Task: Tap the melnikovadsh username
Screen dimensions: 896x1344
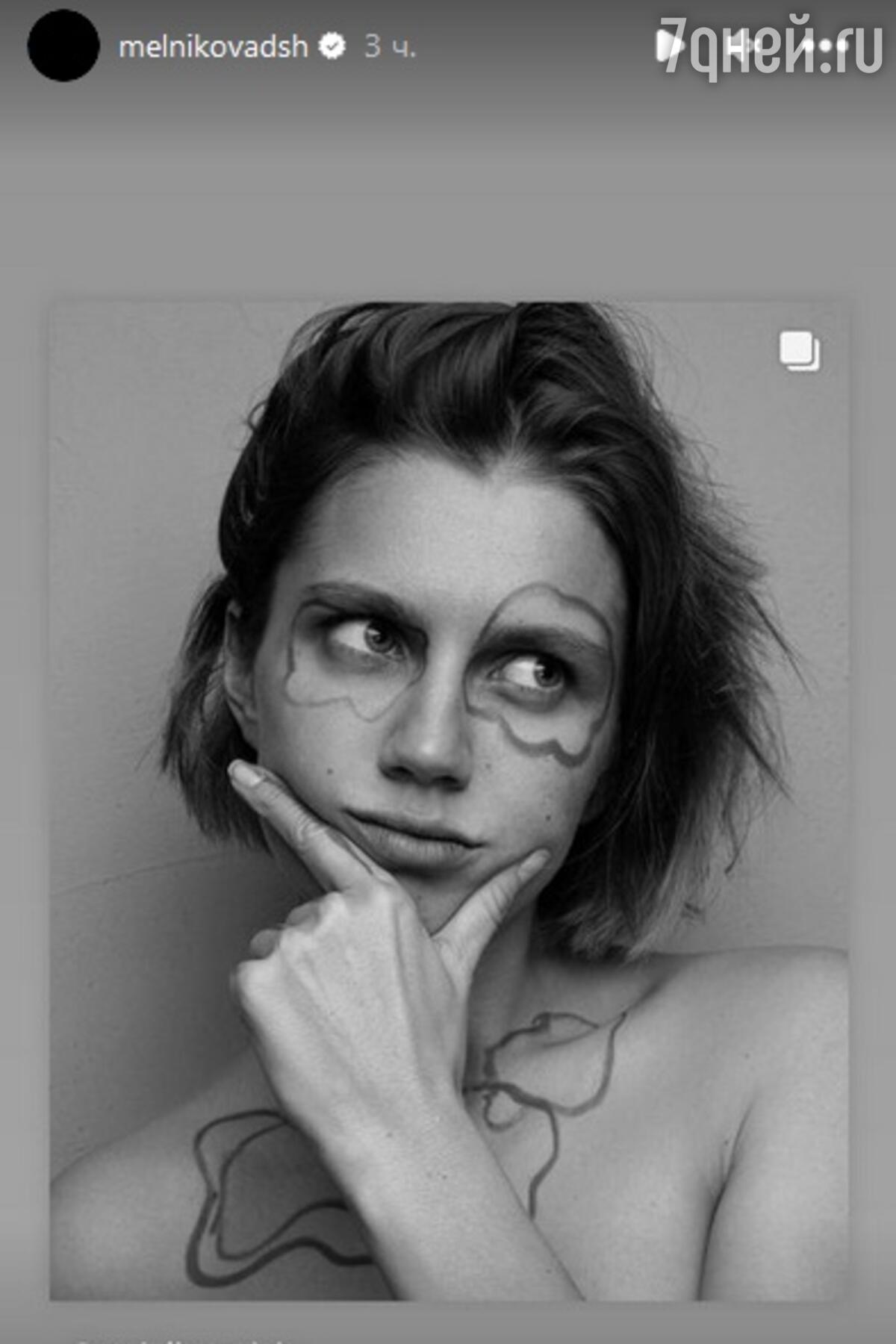Action: click(213, 47)
